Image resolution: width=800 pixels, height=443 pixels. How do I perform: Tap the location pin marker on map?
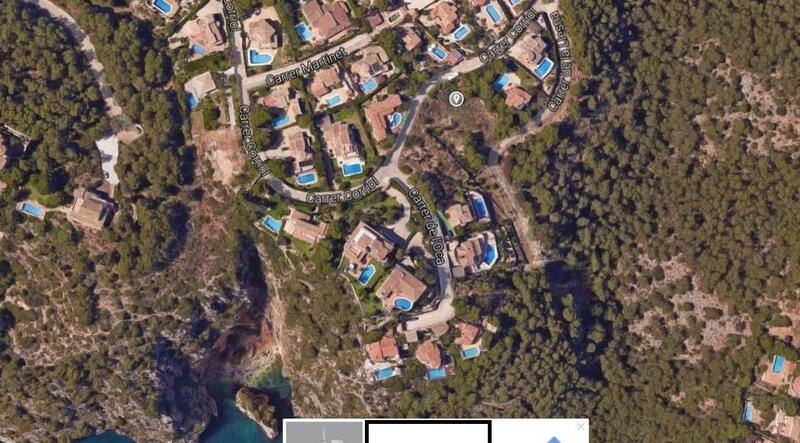(456, 98)
